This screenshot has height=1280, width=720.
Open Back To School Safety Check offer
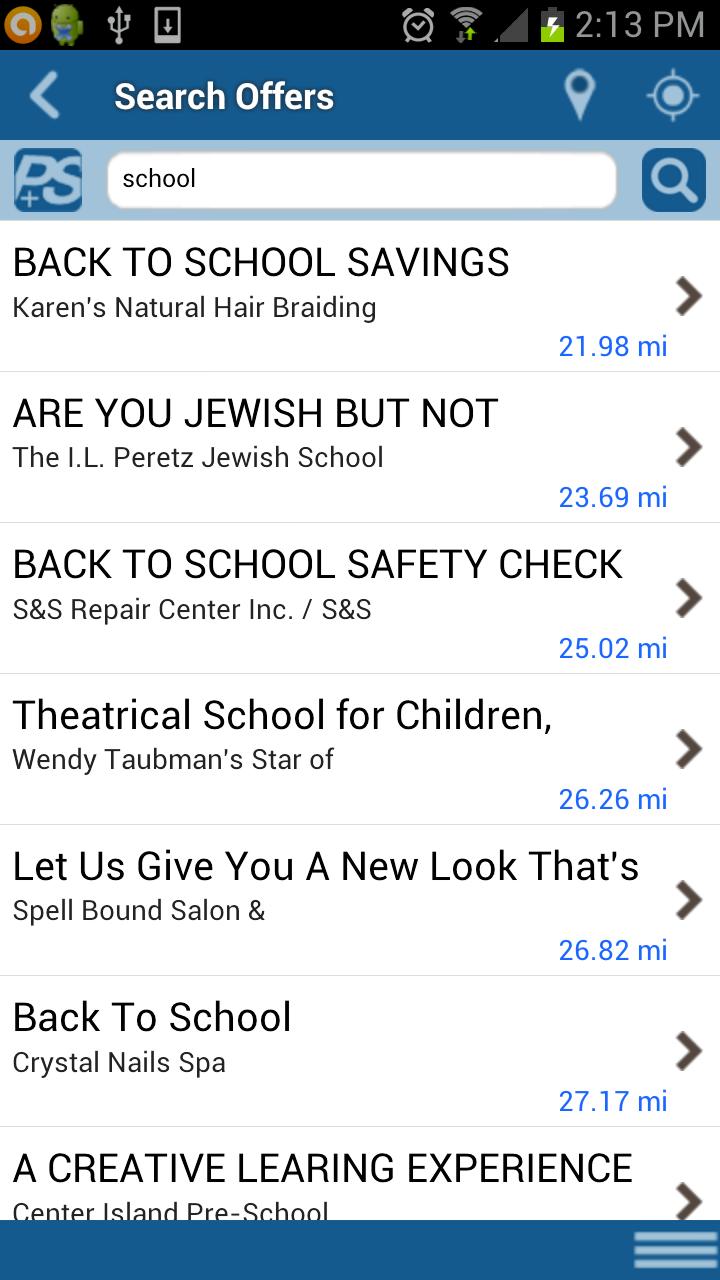point(360,598)
